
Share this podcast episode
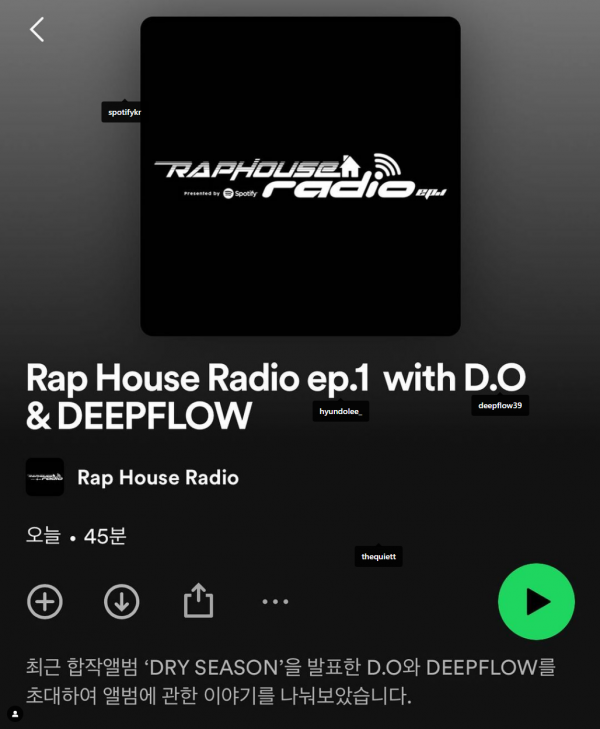(x=199, y=601)
